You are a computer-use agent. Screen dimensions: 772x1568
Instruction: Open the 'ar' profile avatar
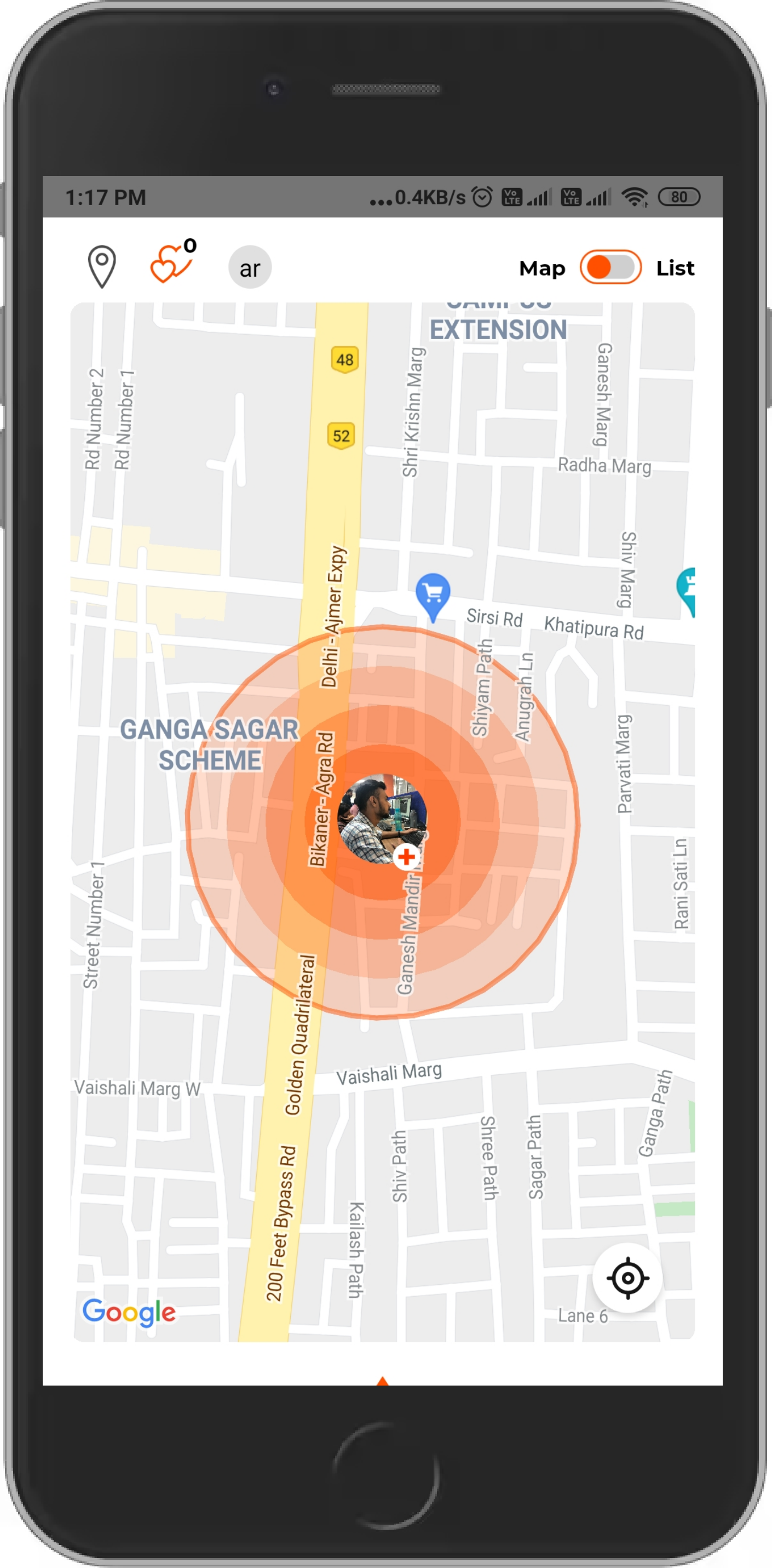click(x=250, y=267)
